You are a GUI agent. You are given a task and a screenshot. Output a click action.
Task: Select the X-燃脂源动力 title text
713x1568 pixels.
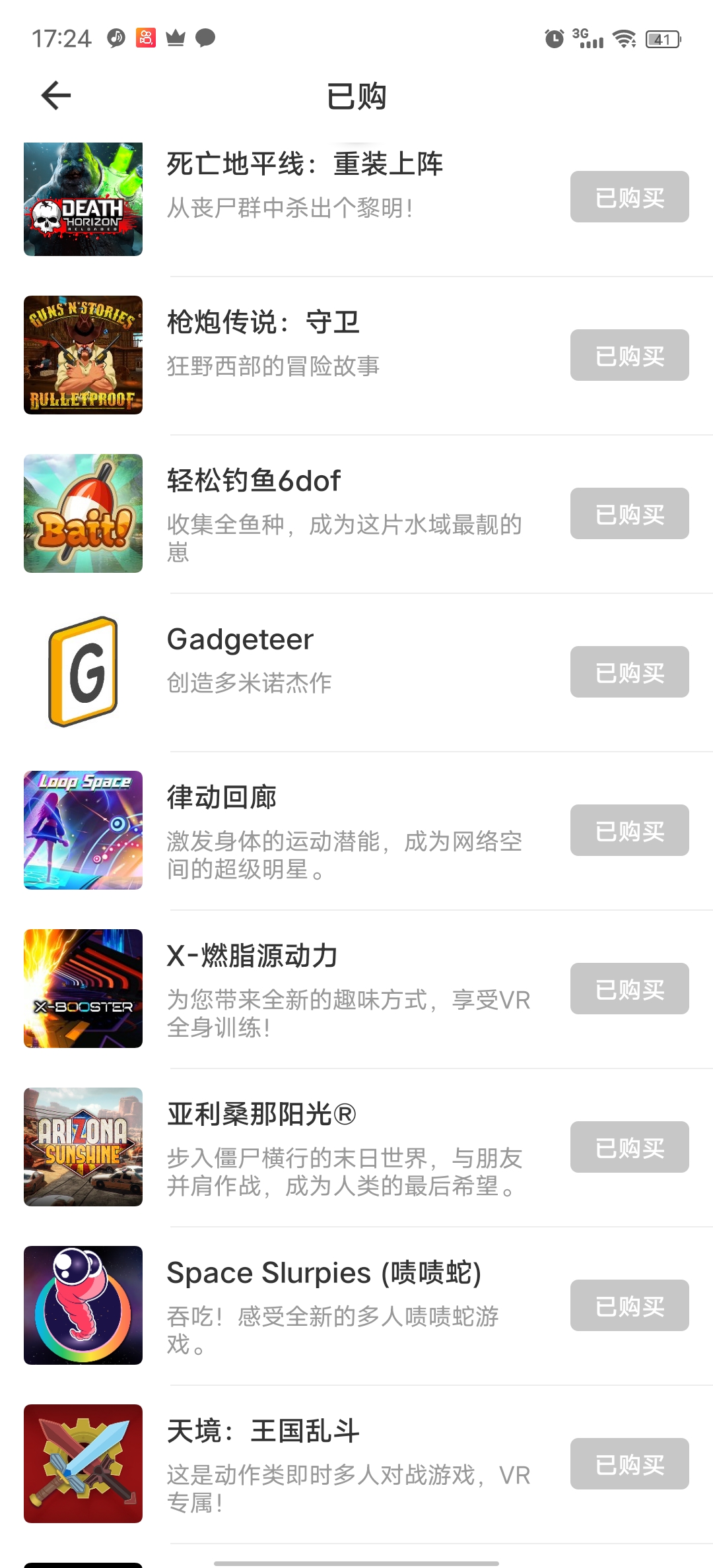click(252, 954)
